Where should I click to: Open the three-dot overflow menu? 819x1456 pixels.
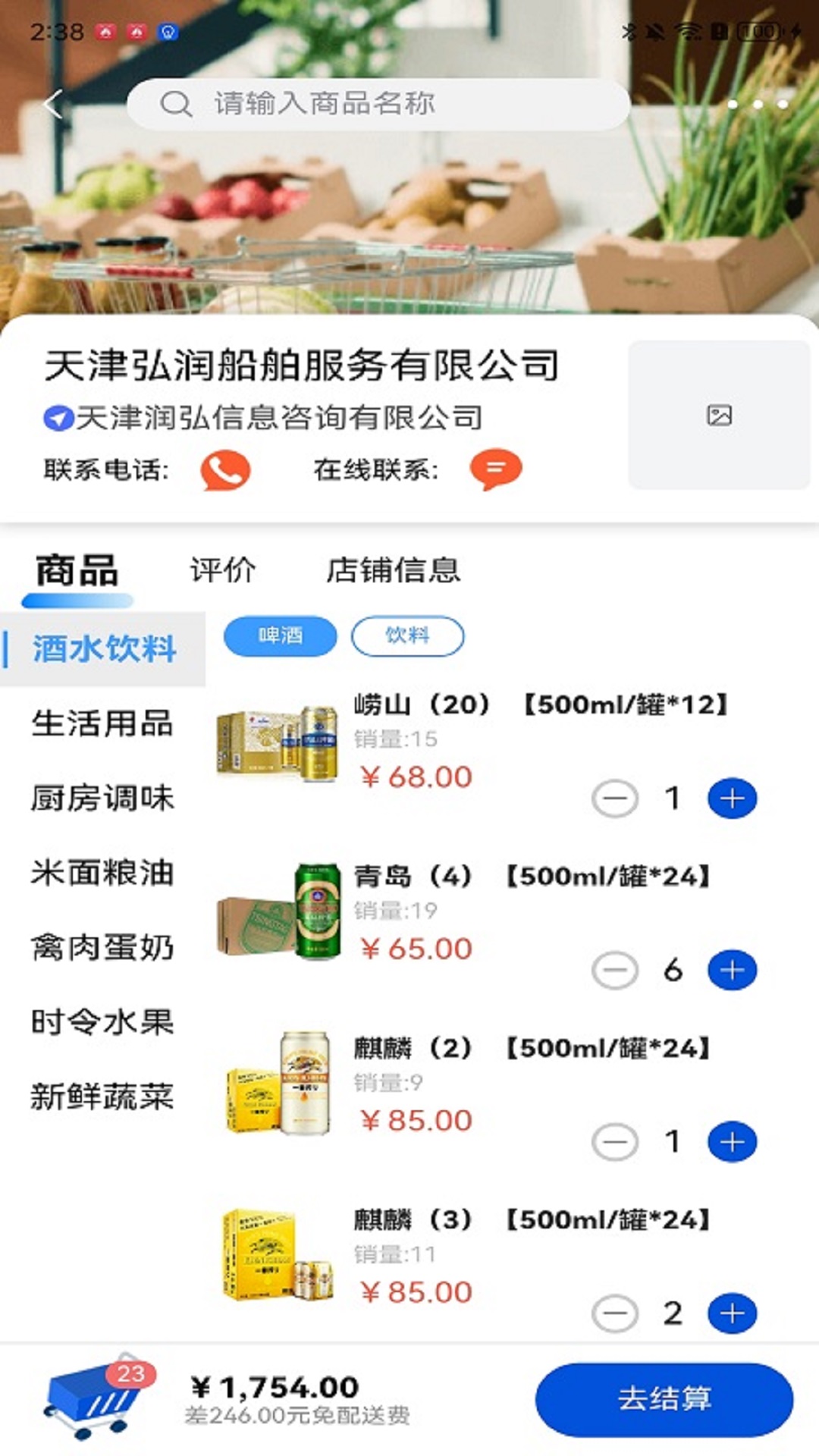(758, 104)
